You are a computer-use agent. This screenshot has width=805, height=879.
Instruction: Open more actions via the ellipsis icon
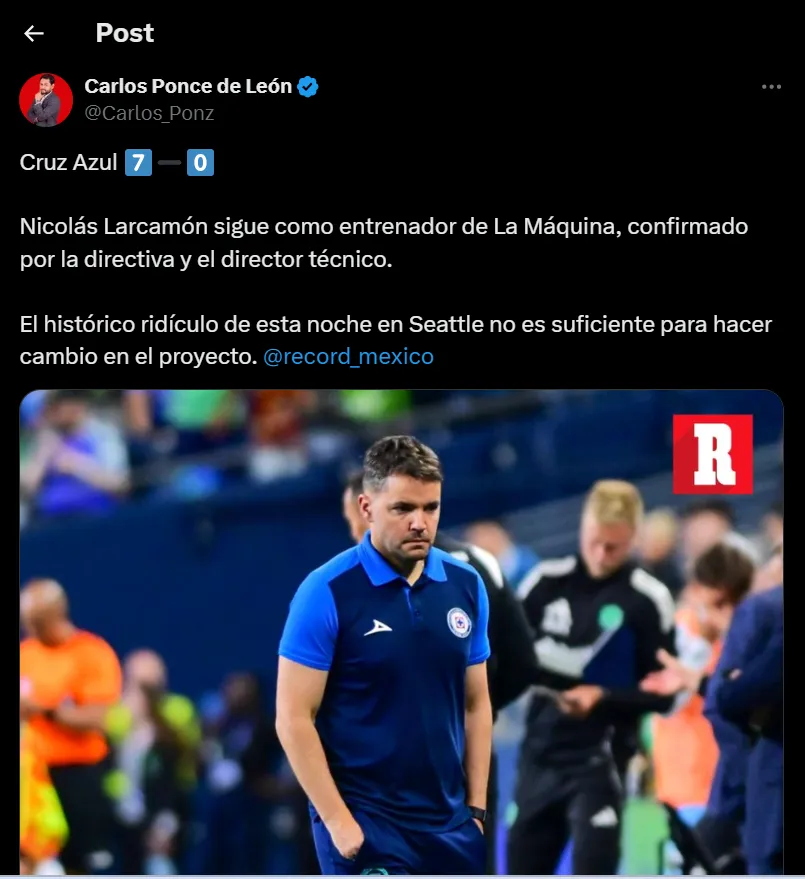[x=770, y=86]
